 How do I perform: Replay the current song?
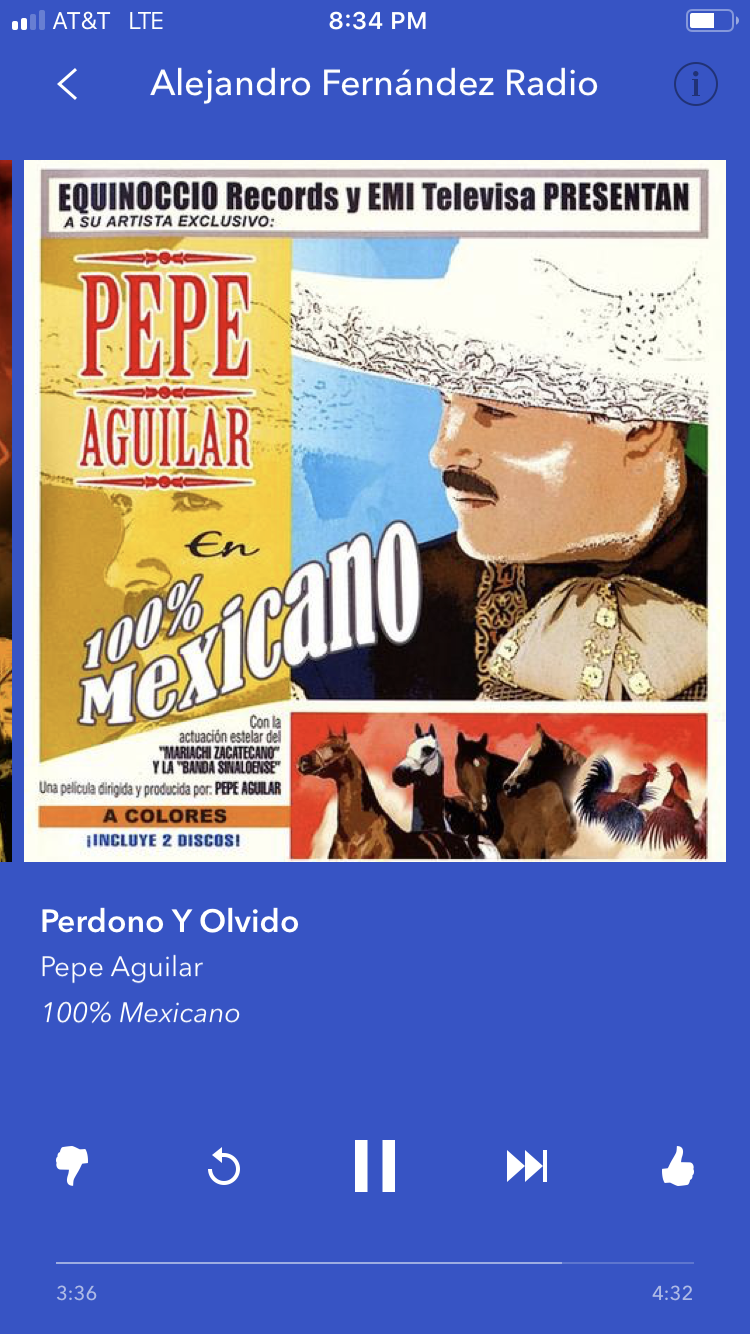click(x=224, y=1167)
